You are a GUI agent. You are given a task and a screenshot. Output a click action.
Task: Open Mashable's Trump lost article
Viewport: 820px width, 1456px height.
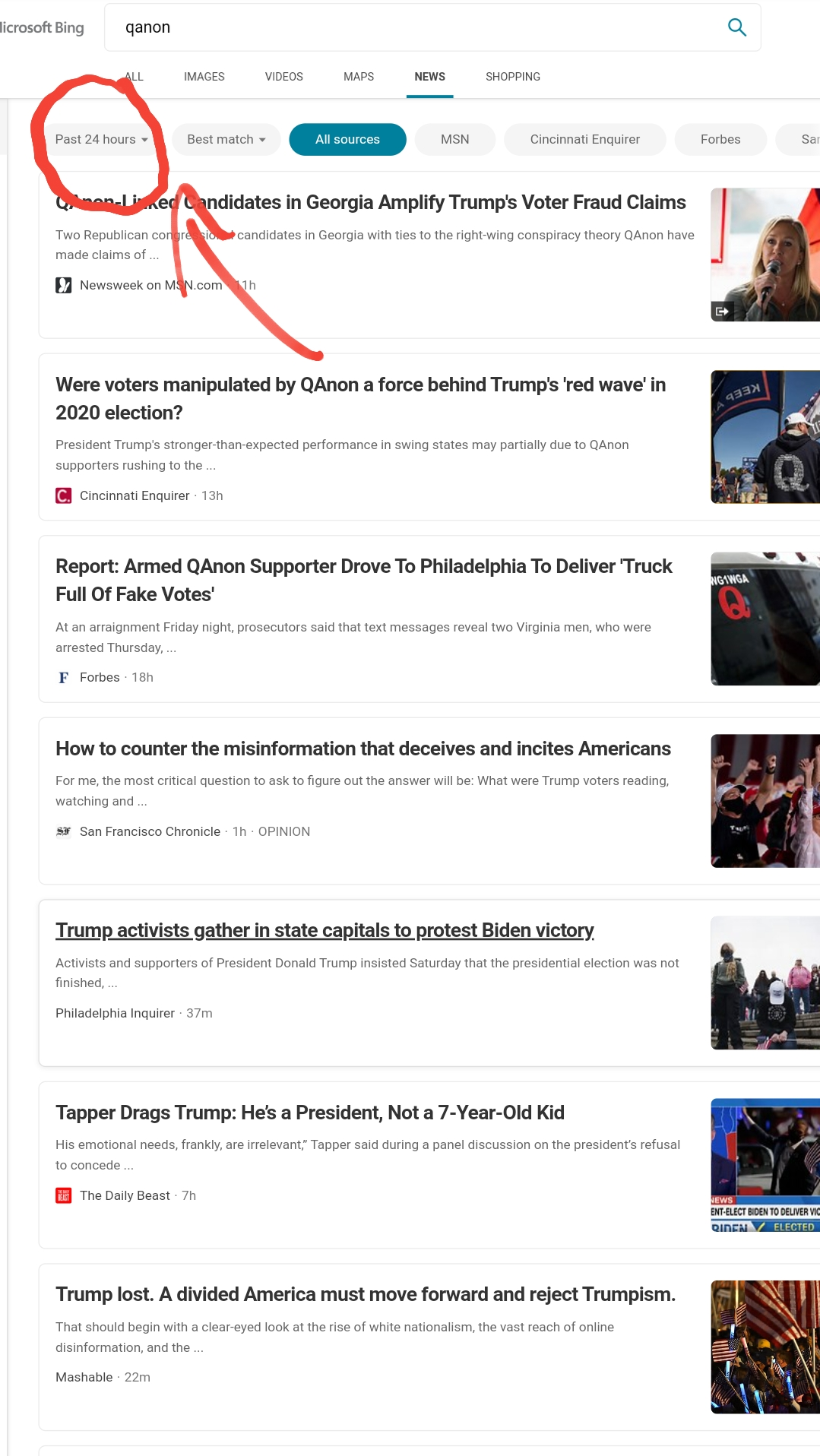pos(366,1294)
